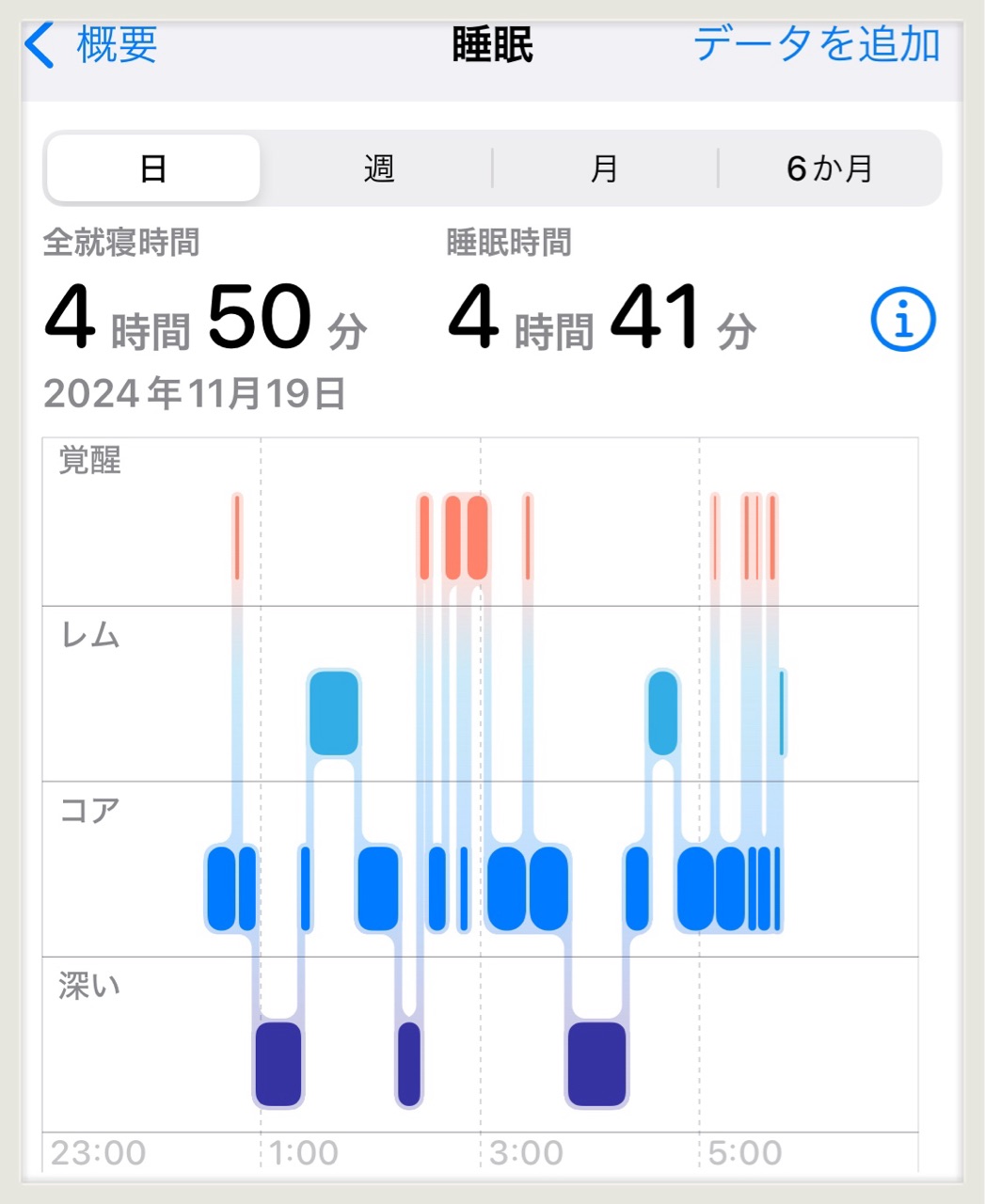Tap データを追加 to add data
Image resolution: width=985 pixels, height=1204 pixels.
[x=816, y=45]
